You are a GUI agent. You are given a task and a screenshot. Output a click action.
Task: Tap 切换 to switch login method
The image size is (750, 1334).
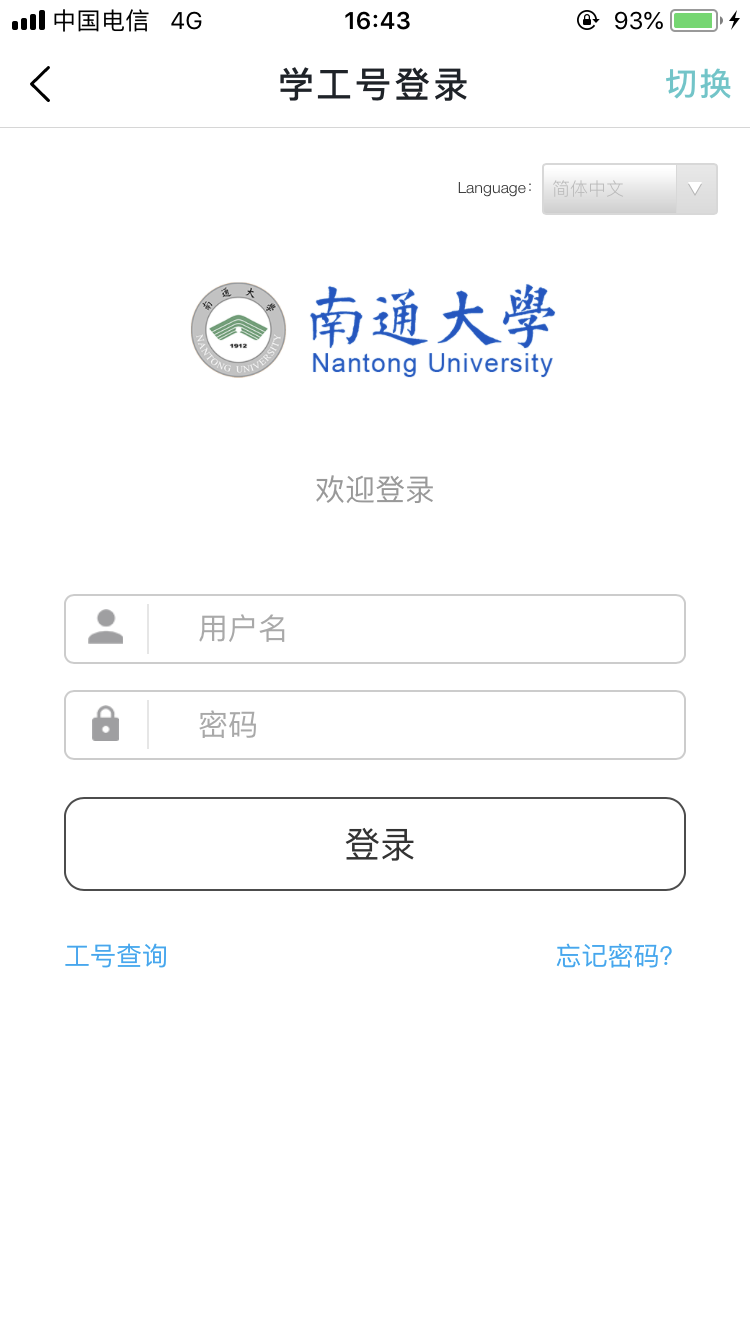[698, 84]
